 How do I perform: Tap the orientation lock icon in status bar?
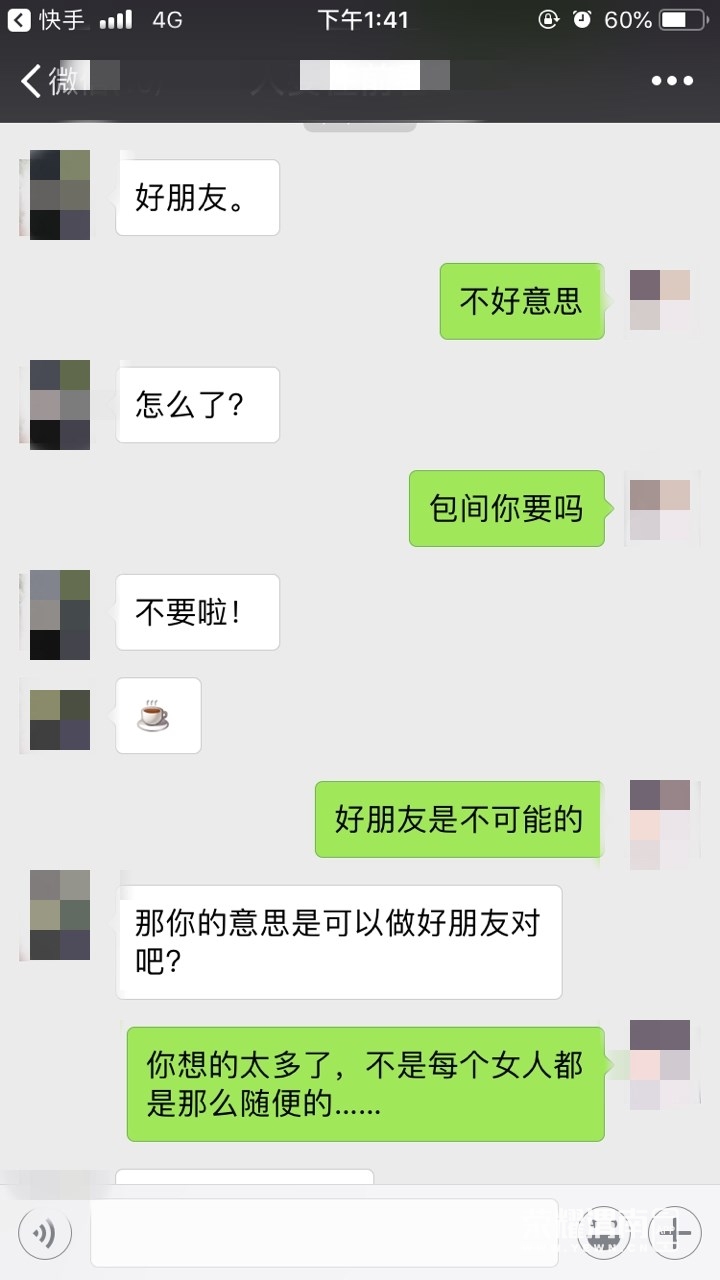(548, 18)
